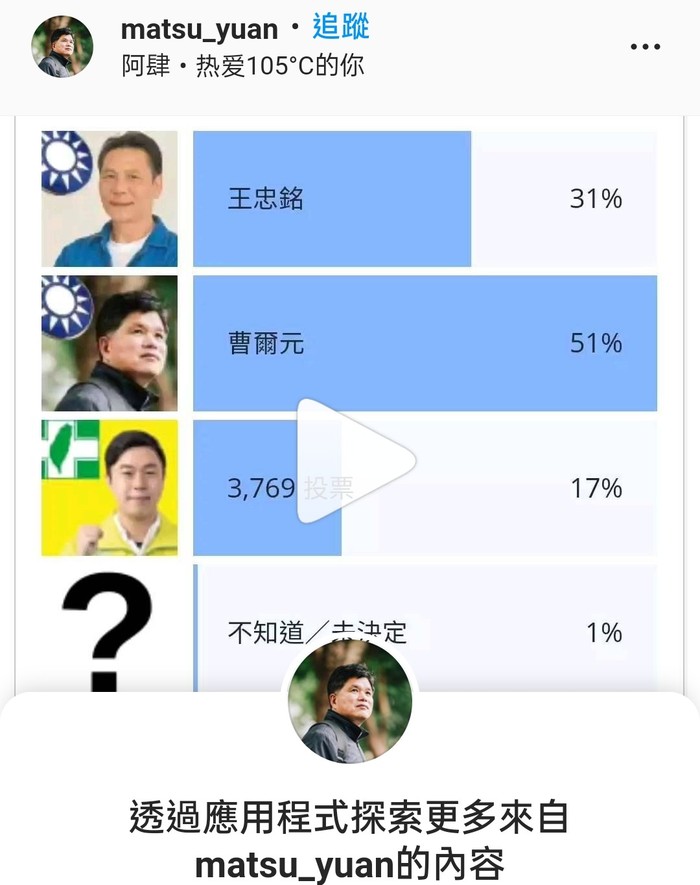Open matsu_yuan username link

click(x=199, y=29)
